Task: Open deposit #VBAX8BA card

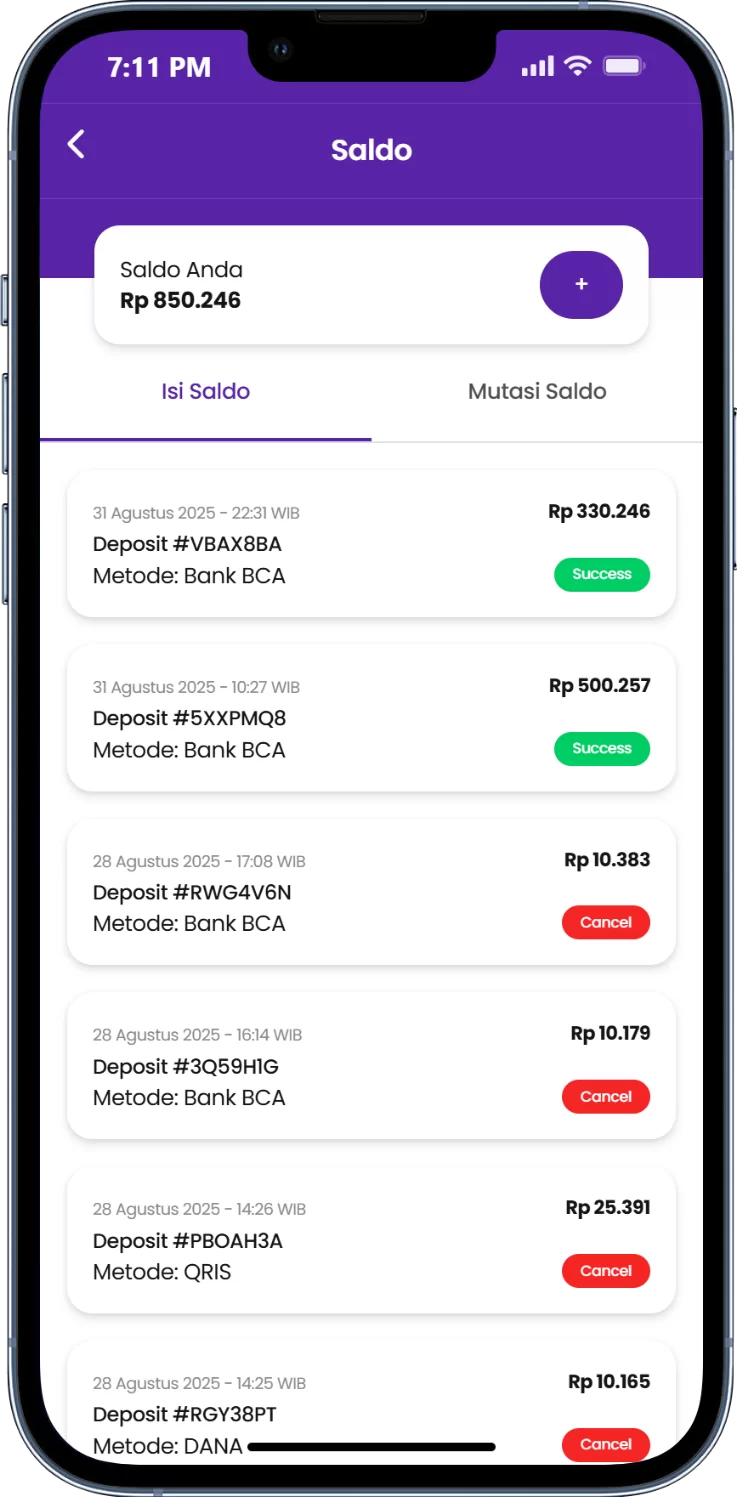Action: pos(371,544)
